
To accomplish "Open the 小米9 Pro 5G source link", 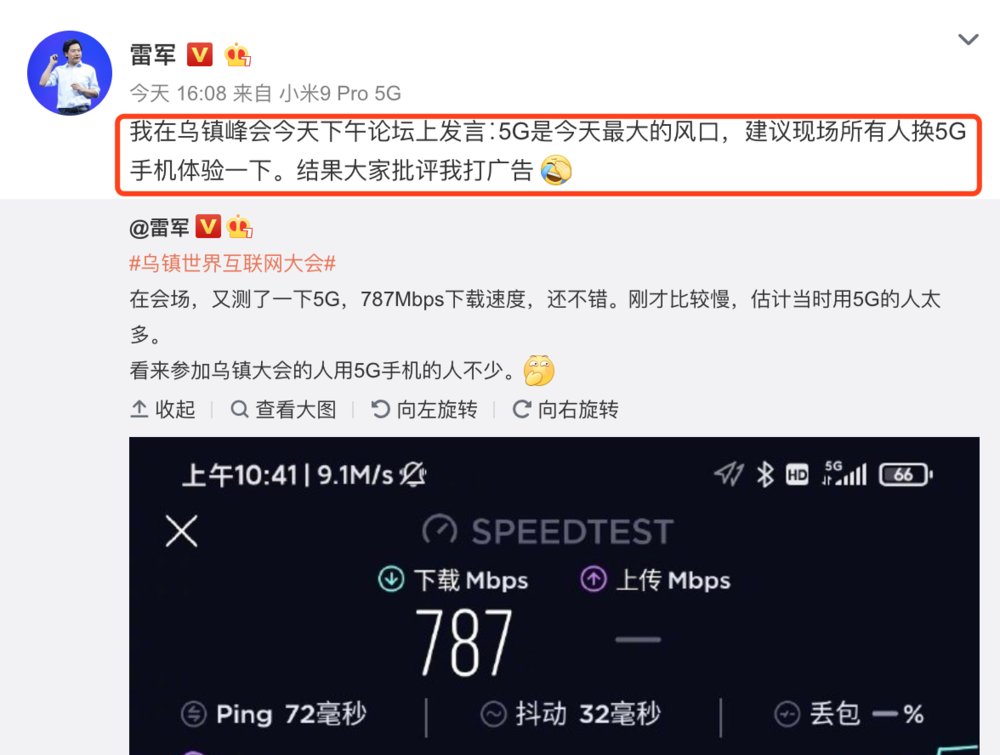I will tap(340, 94).
